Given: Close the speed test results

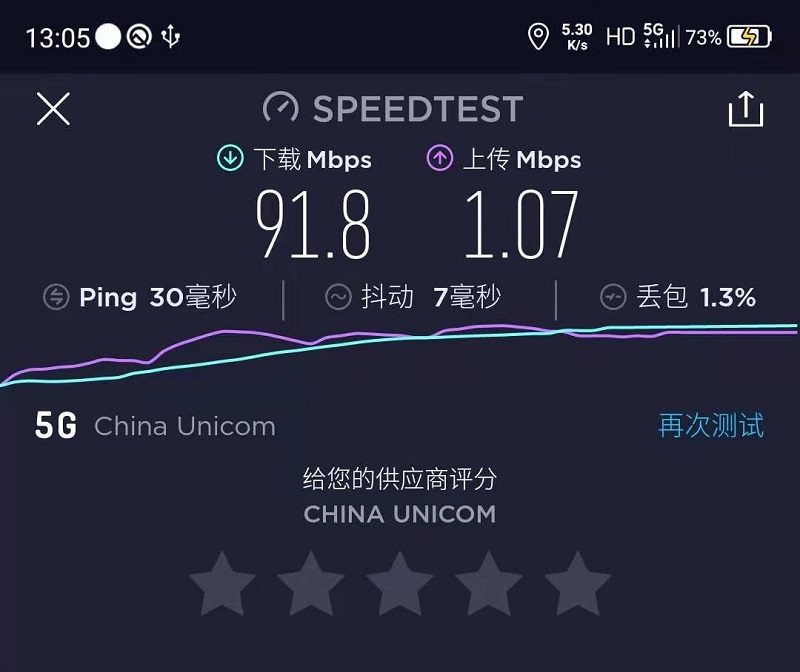Looking at the screenshot, I should (53, 108).
